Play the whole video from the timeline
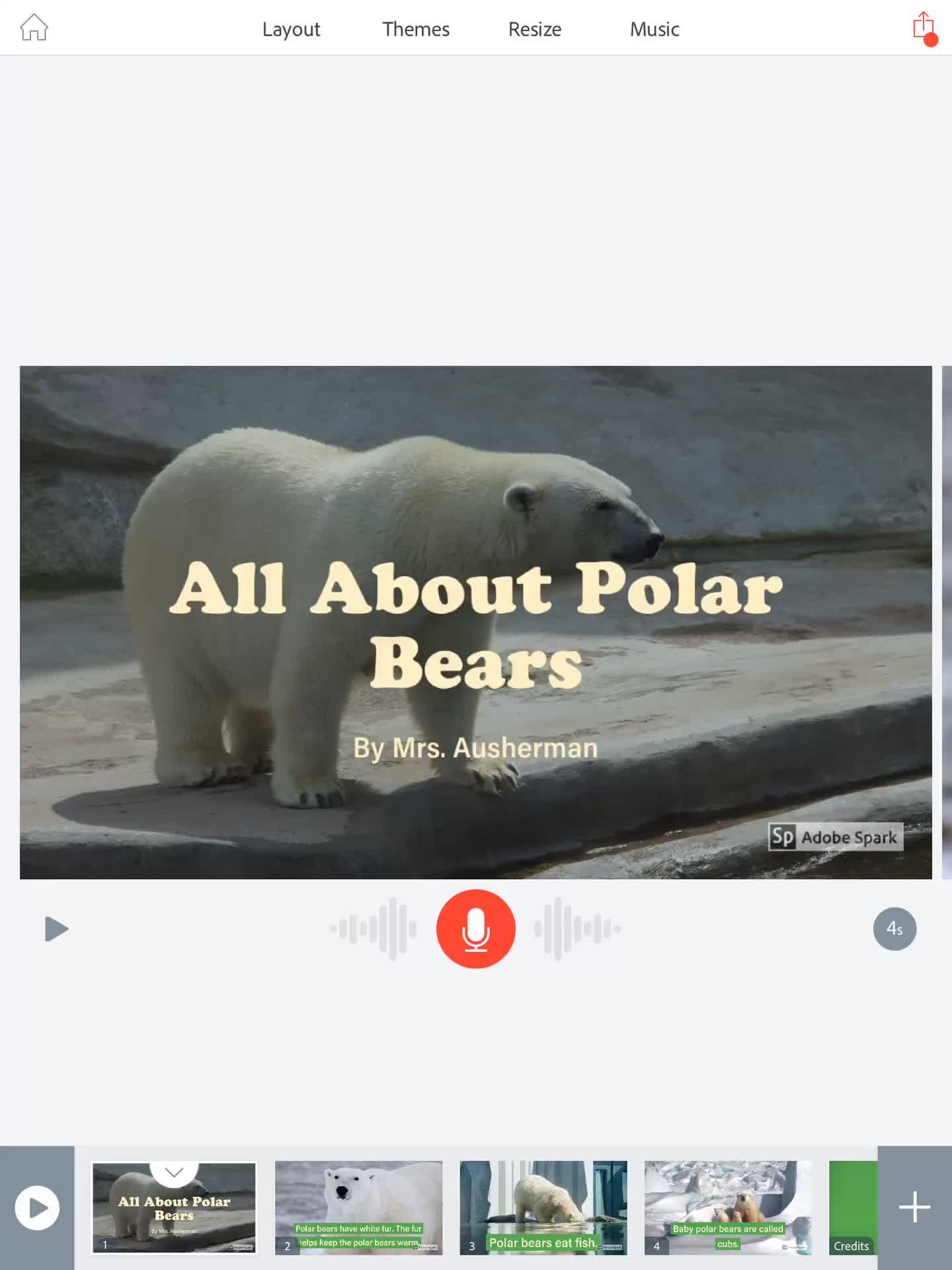 pos(37,1208)
